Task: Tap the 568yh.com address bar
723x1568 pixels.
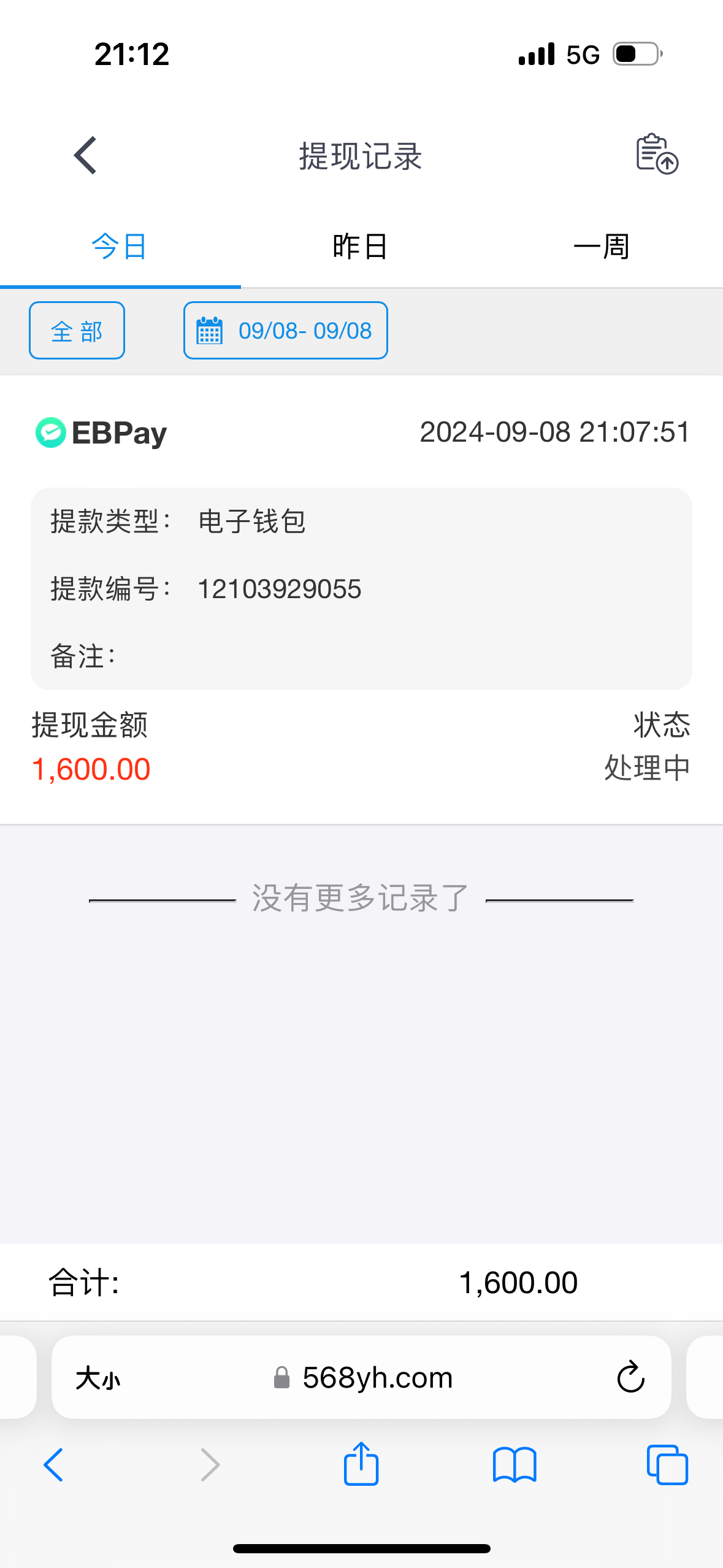Action: coord(377,1378)
